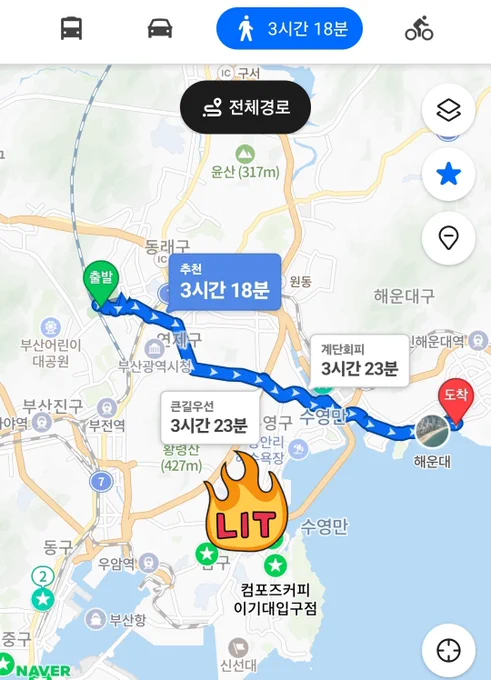
Task: Switch to bicycle directions
Action: coord(419,29)
